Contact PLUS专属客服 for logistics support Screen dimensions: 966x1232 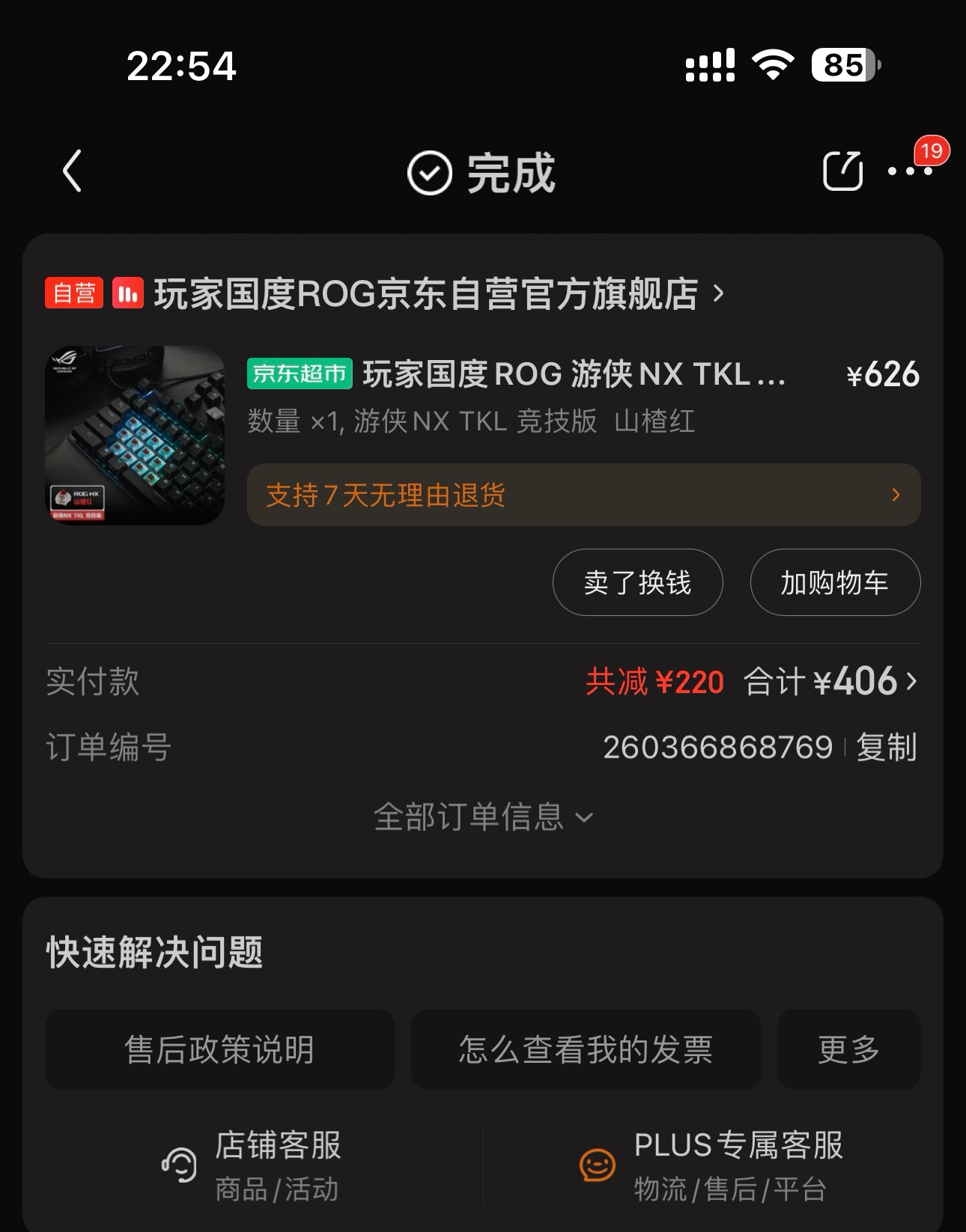(711, 1165)
